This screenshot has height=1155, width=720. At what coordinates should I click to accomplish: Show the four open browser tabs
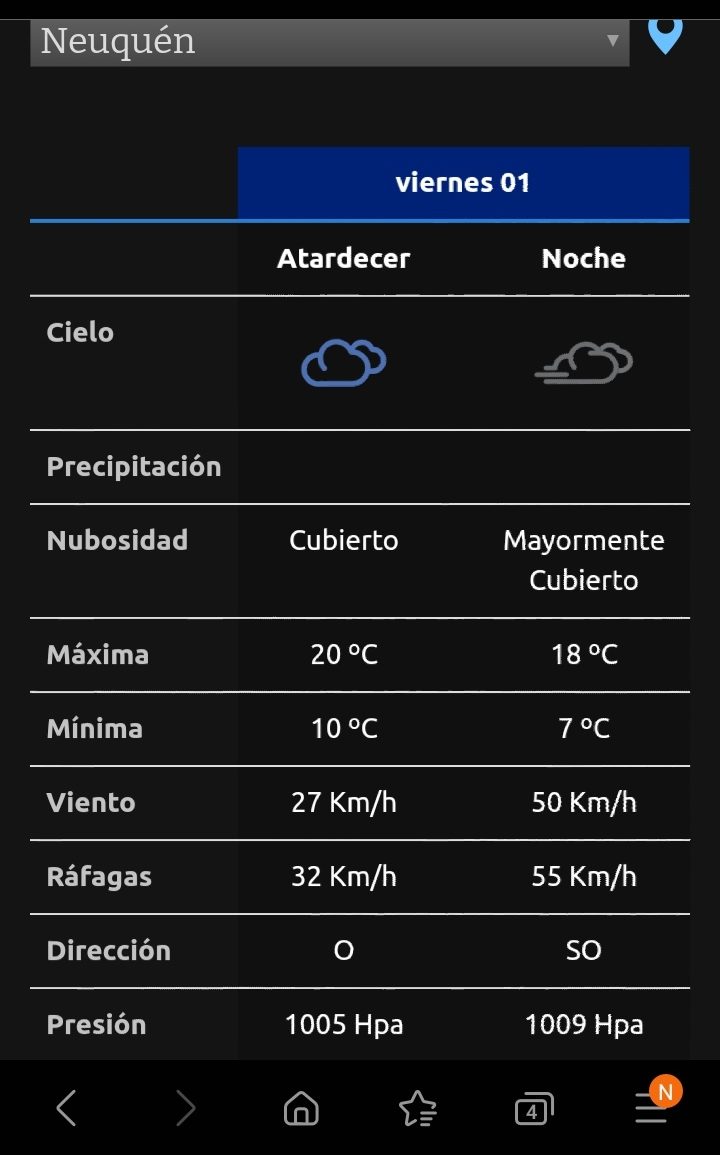click(x=534, y=1109)
